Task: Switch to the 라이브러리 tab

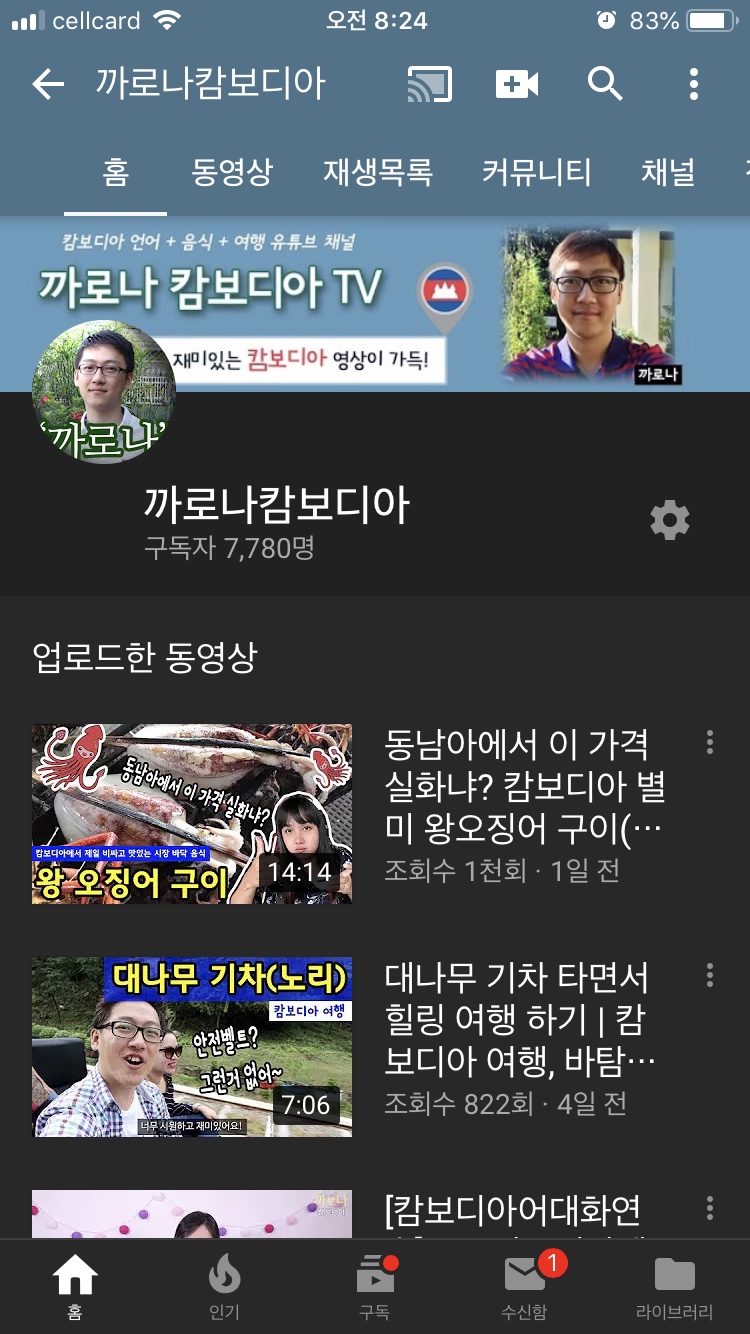Action: pos(675,1288)
